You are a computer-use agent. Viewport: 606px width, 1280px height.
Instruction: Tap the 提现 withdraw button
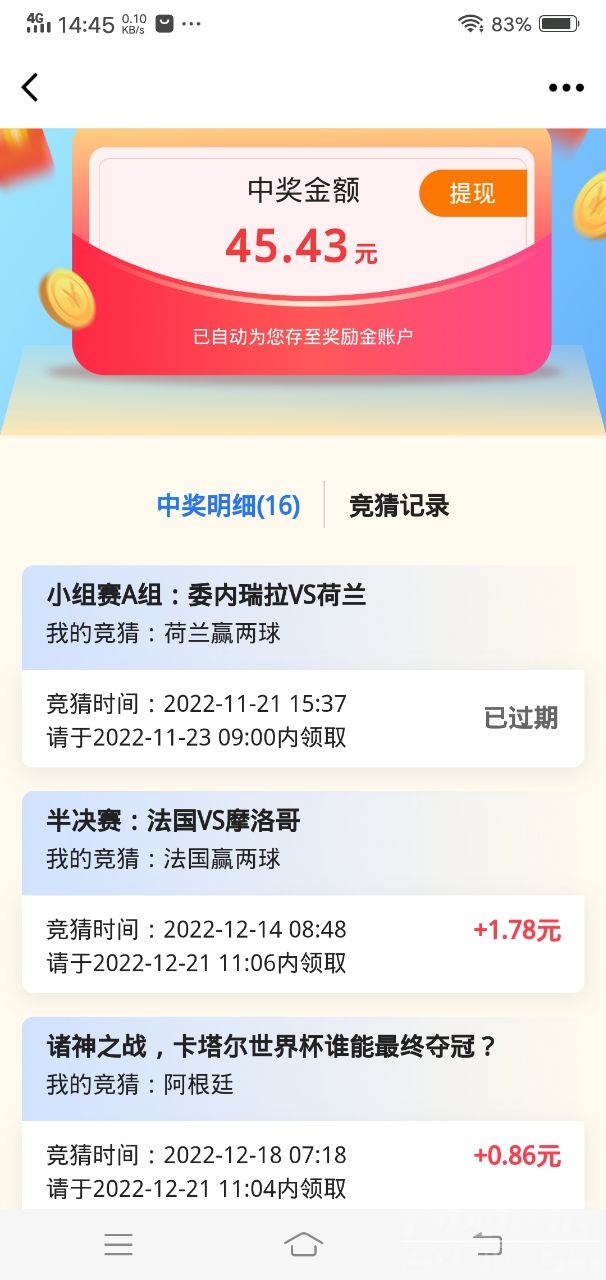(472, 193)
